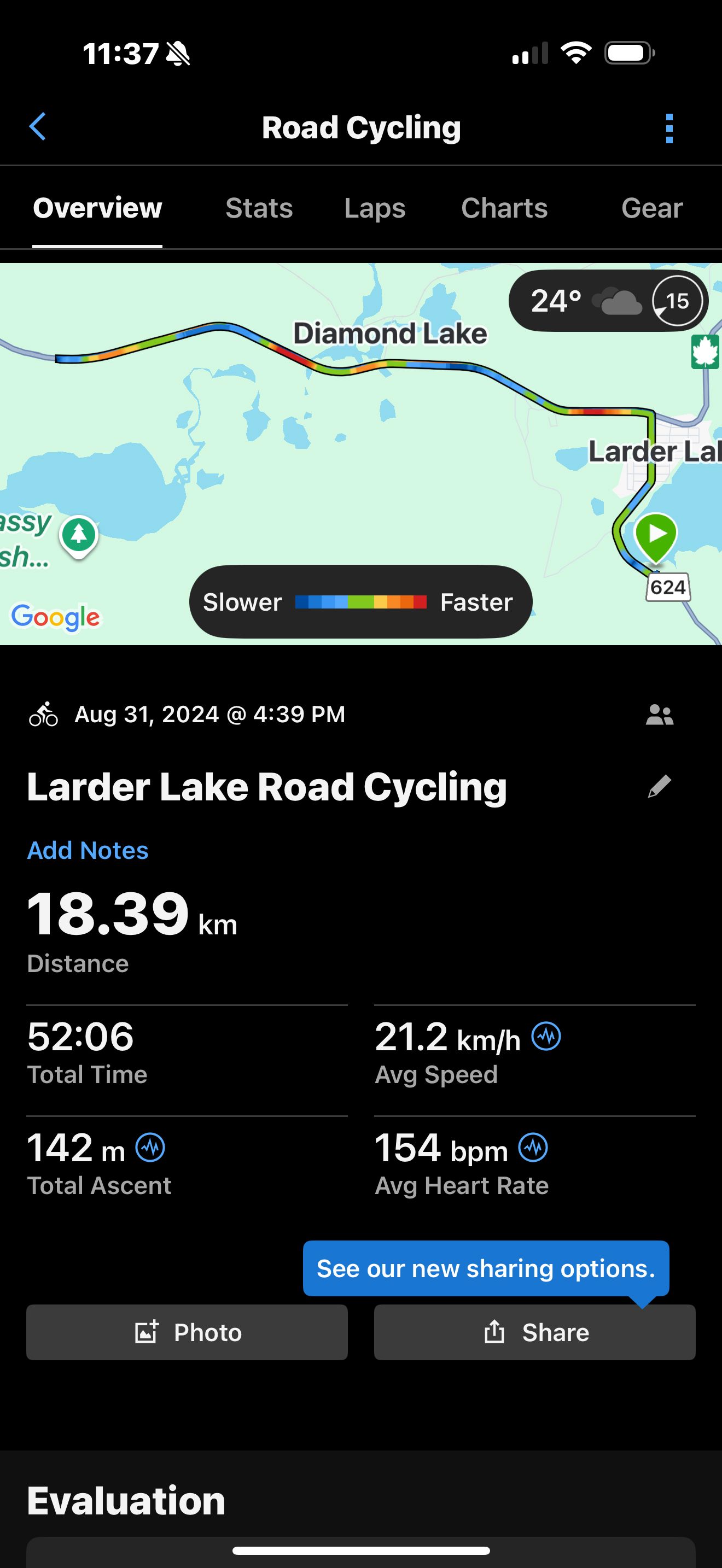Tap the info icon beside Avg Heart Rate

(x=533, y=1148)
